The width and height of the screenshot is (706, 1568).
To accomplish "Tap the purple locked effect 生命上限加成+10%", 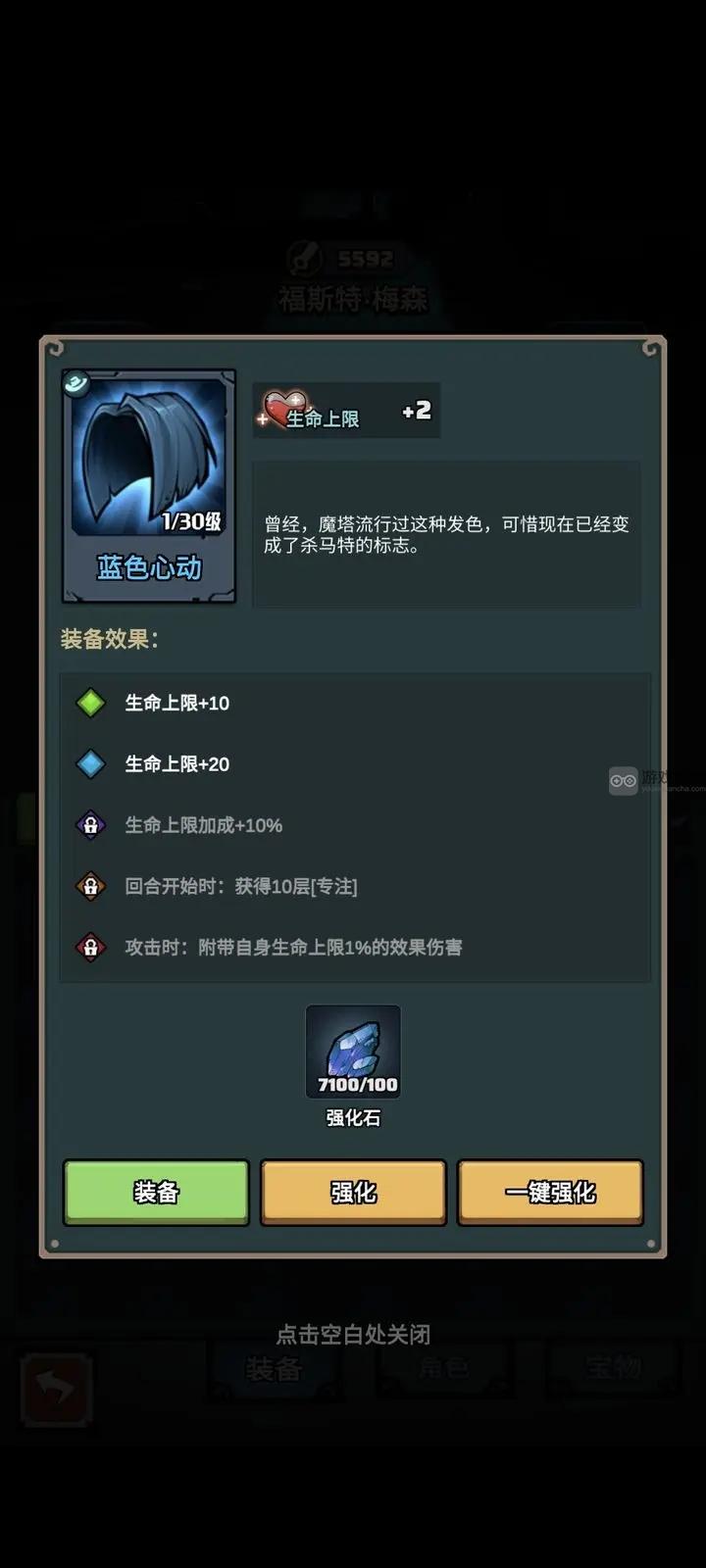I will pyautogui.click(x=89, y=825).
